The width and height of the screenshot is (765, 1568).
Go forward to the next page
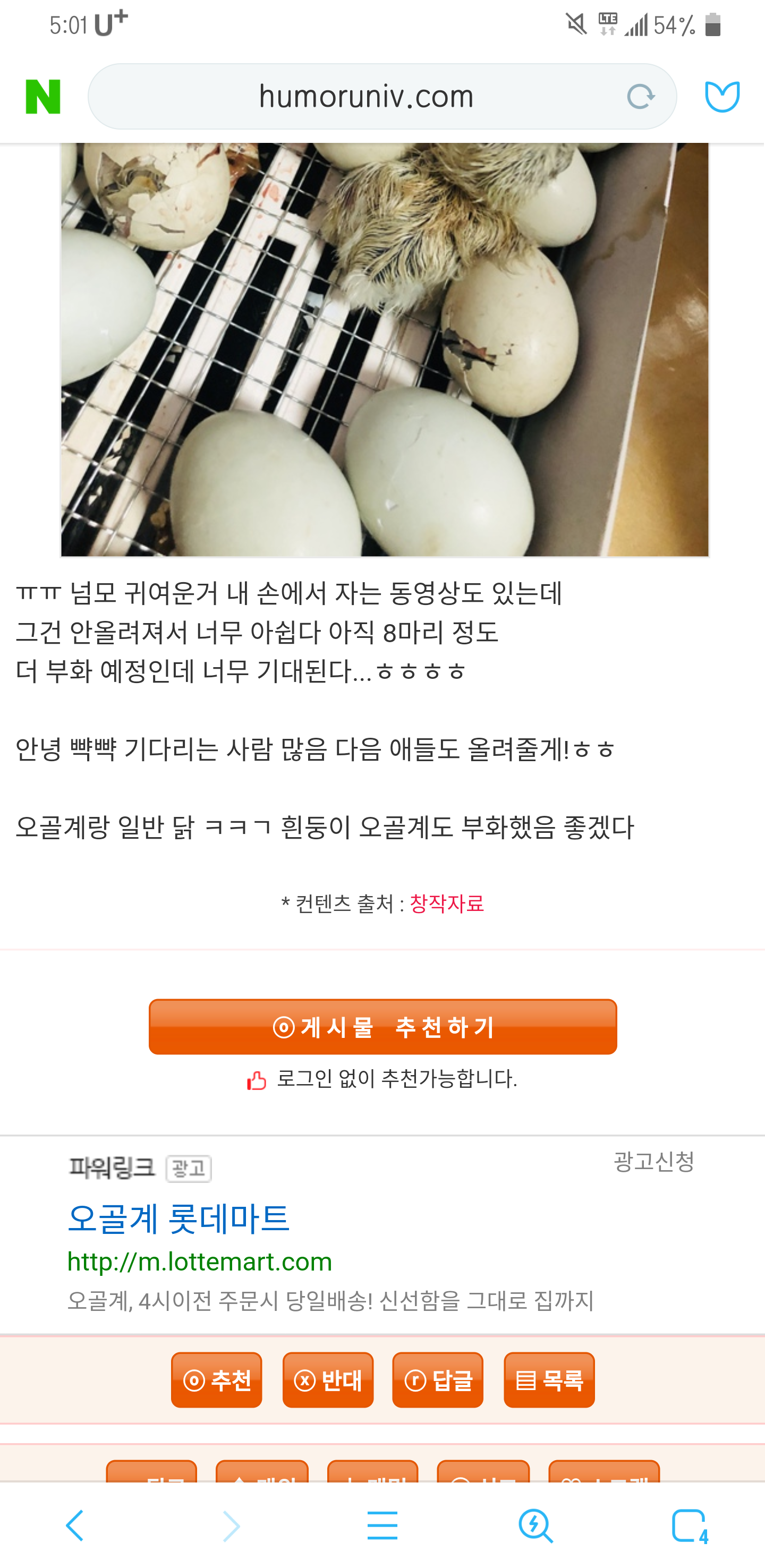point(231,1526)
